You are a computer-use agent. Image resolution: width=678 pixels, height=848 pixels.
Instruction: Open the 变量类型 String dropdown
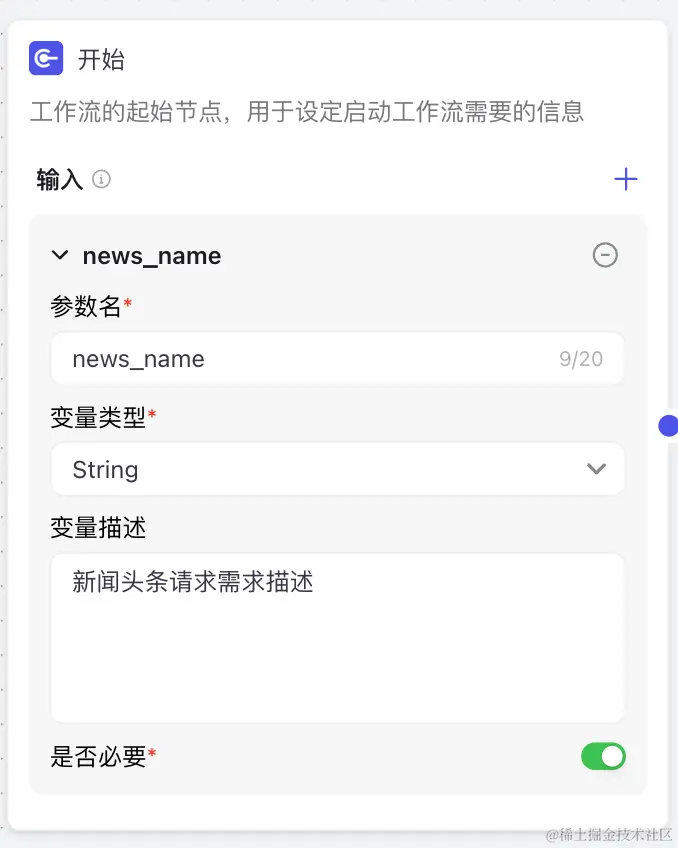(338, 469)
